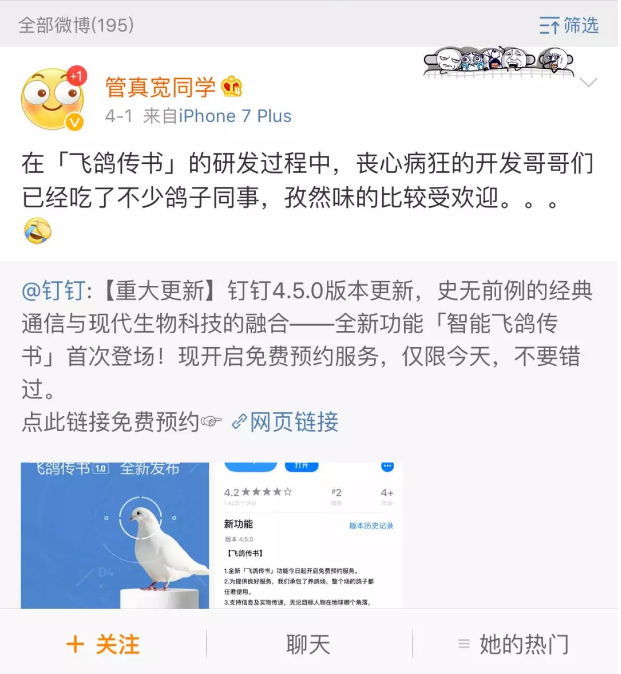Image resolution: width=621 pixels, height=674 pixels.
Task: Open the username 管真宽同学
Action: tap(162, 86)
